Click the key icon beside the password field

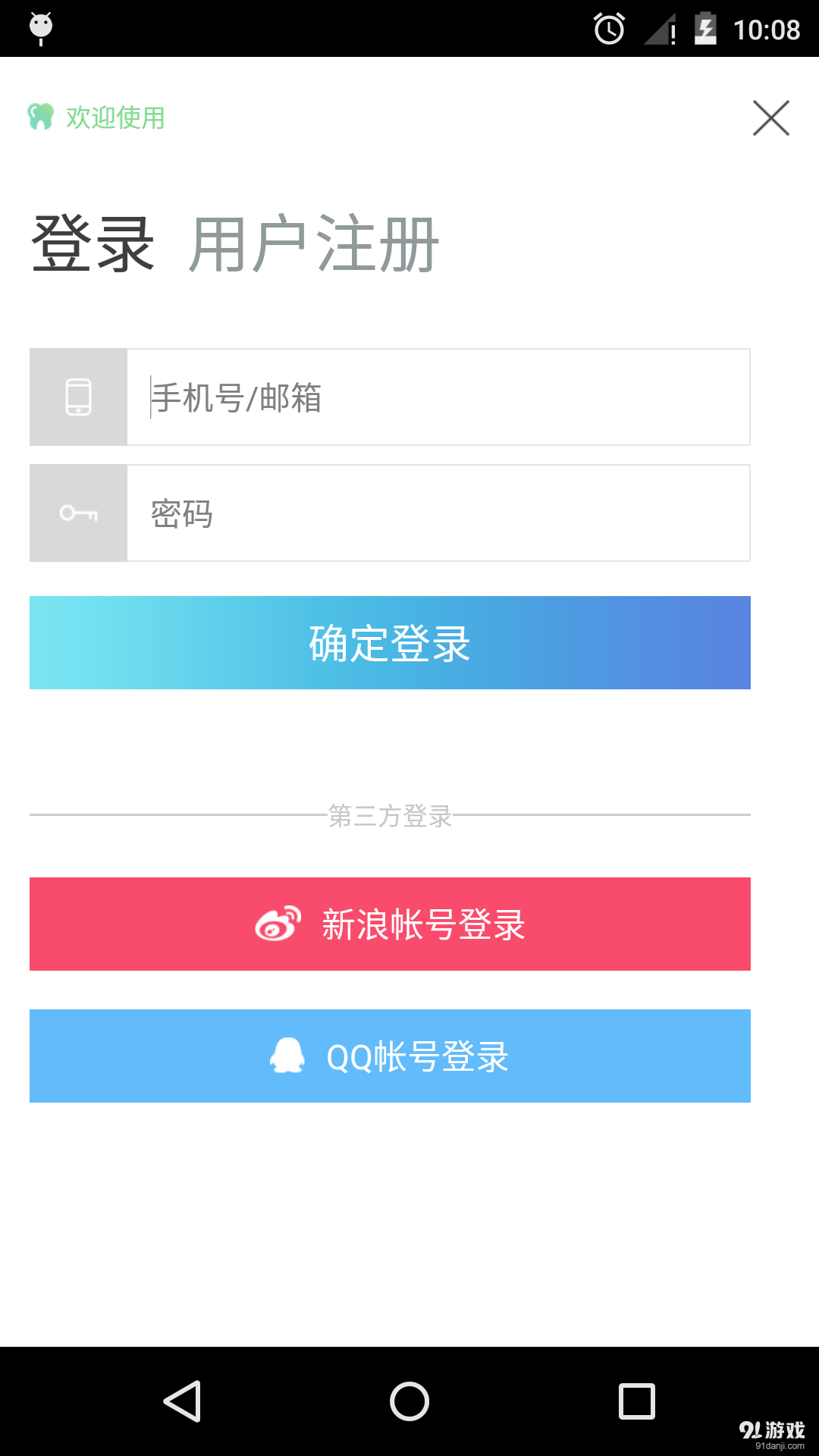[78, 513]
